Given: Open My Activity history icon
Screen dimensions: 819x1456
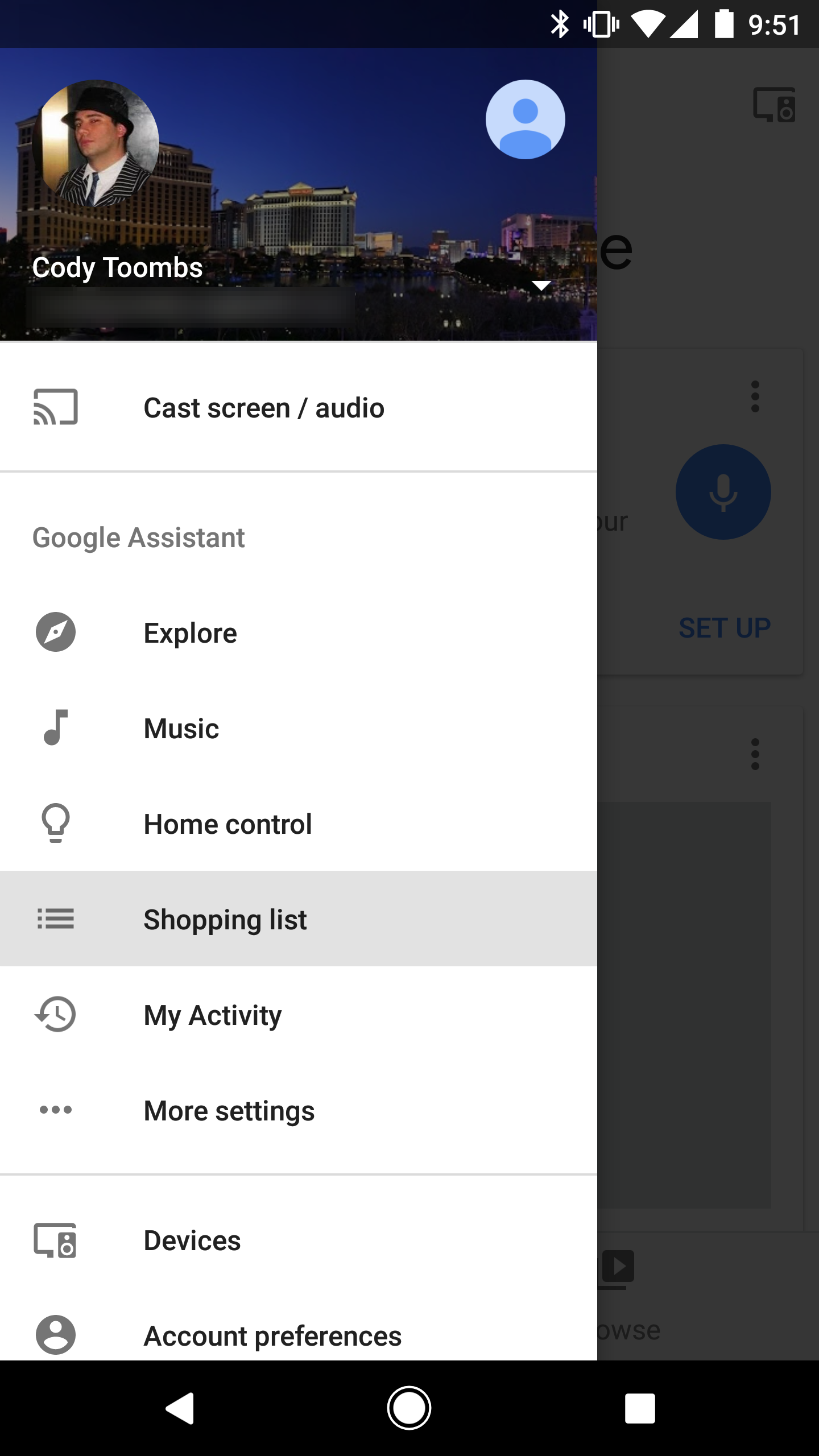Looking at the screenshot, I should (56, 1015).
